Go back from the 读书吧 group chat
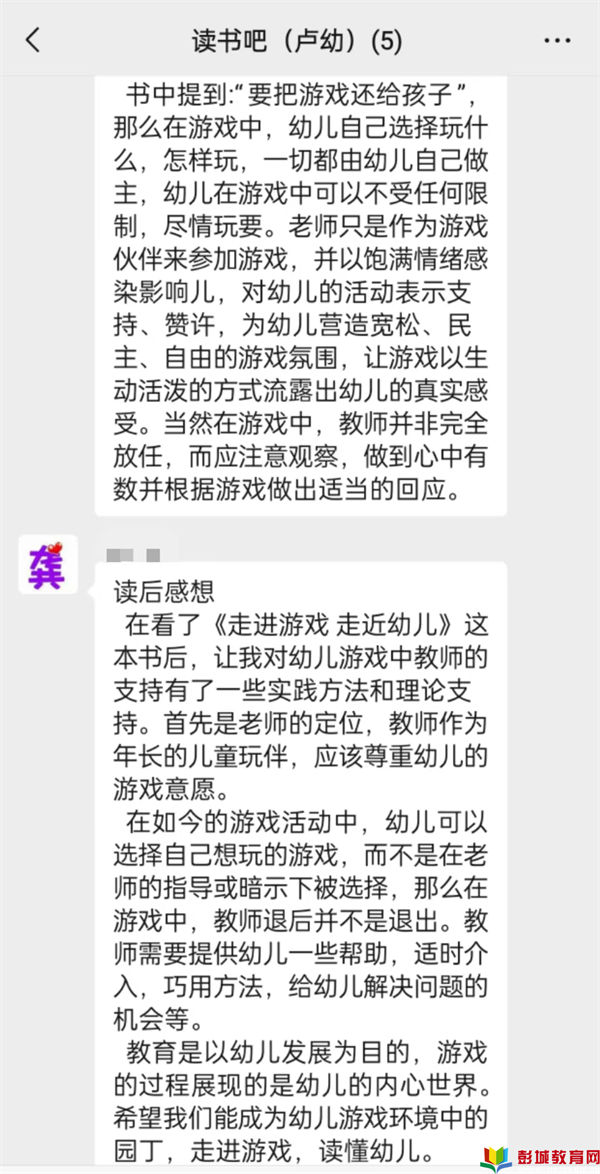Viewport: 600px width, 1174px height. point(33,41)
